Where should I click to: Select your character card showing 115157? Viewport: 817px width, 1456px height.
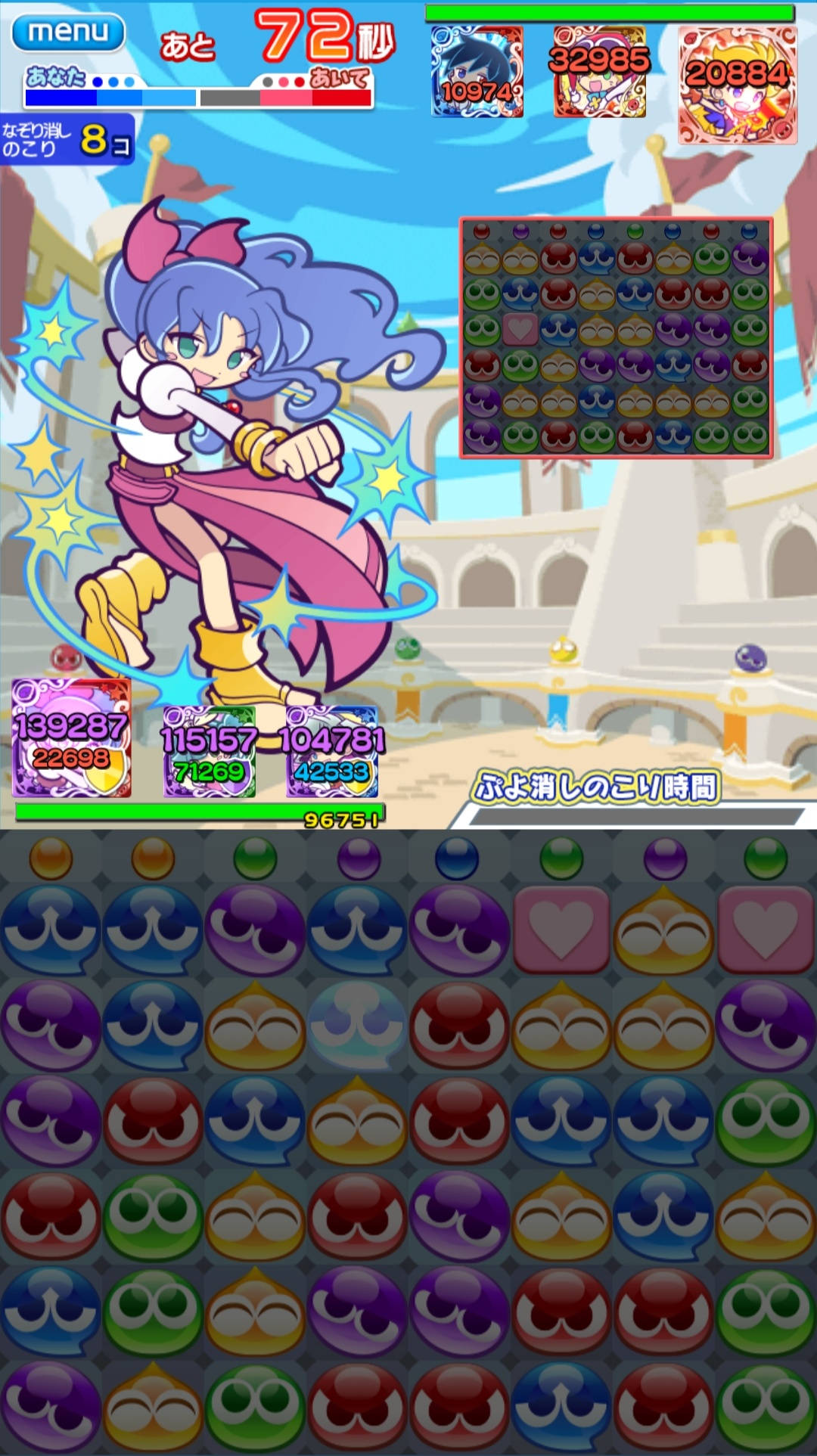(x=209, y=751)
